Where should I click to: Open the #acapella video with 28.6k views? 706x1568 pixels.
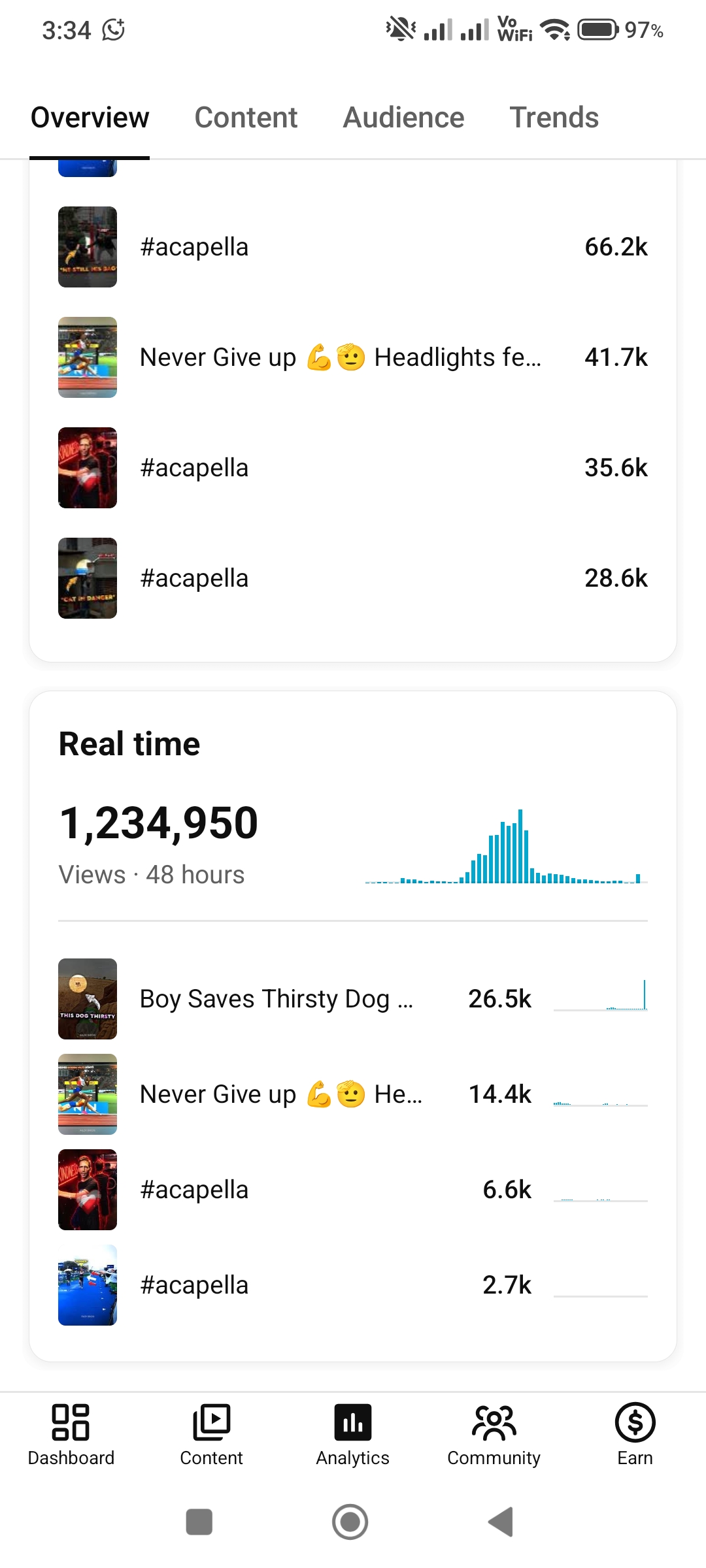click(x=353, y=578)
